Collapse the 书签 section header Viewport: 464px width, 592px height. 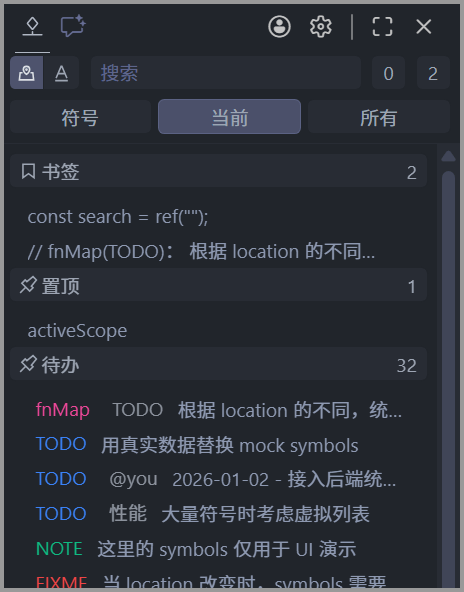[x=218, y=171]
